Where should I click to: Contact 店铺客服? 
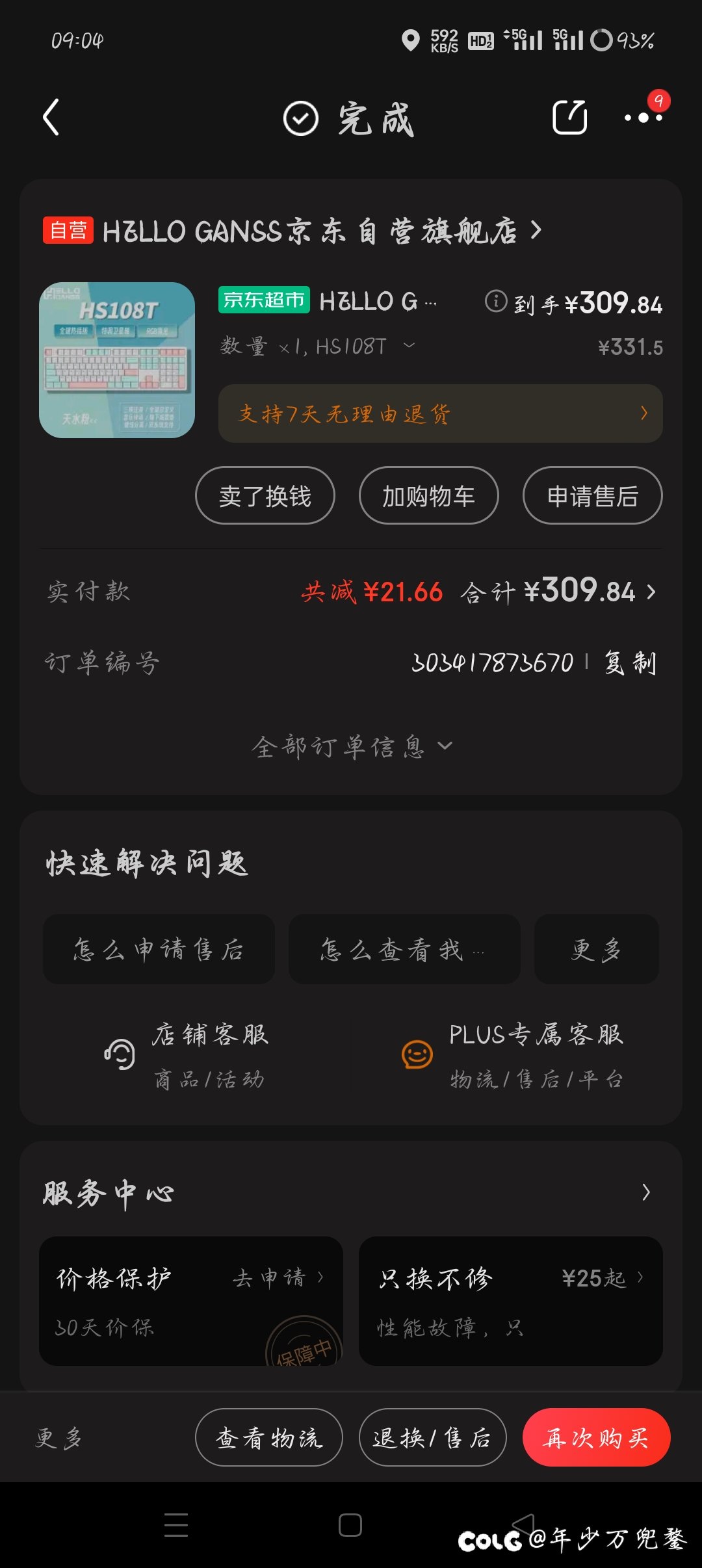click(x=187, y=1054)
